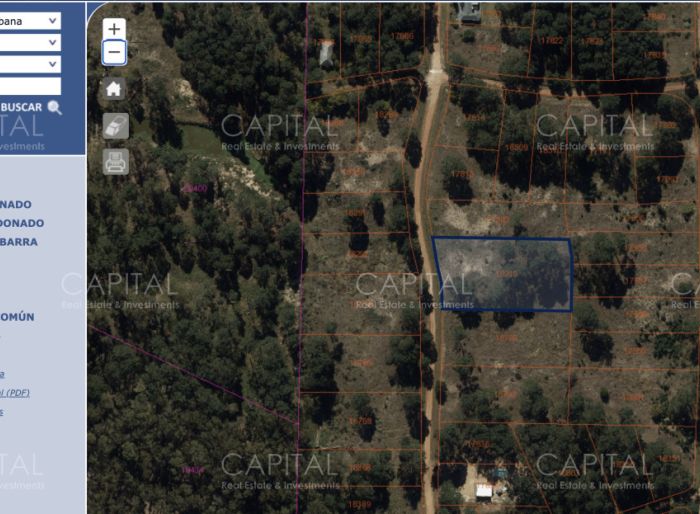The width and height of the screenshot is (700, 514).
Task: Print the current map view
Action: pos(115,161)
